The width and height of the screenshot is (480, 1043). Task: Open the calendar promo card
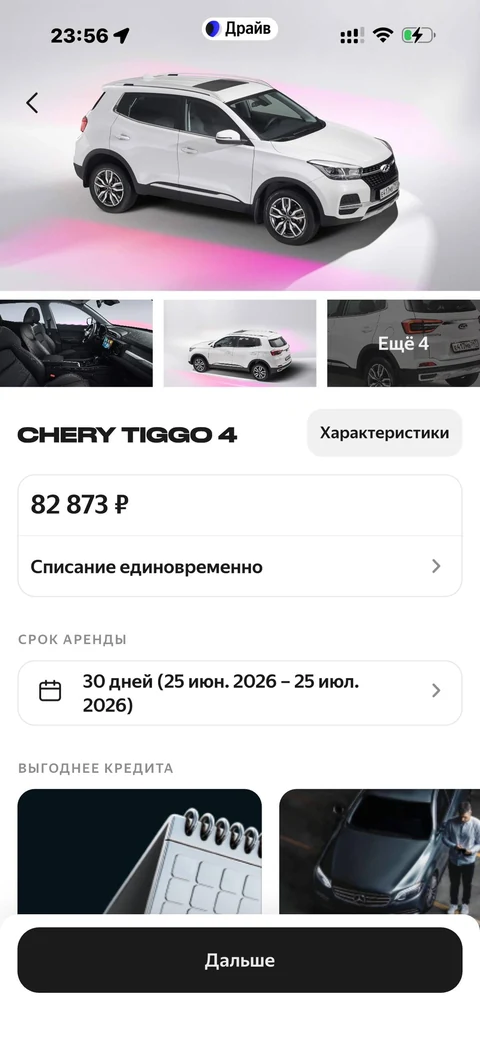[x=140, y=852]
